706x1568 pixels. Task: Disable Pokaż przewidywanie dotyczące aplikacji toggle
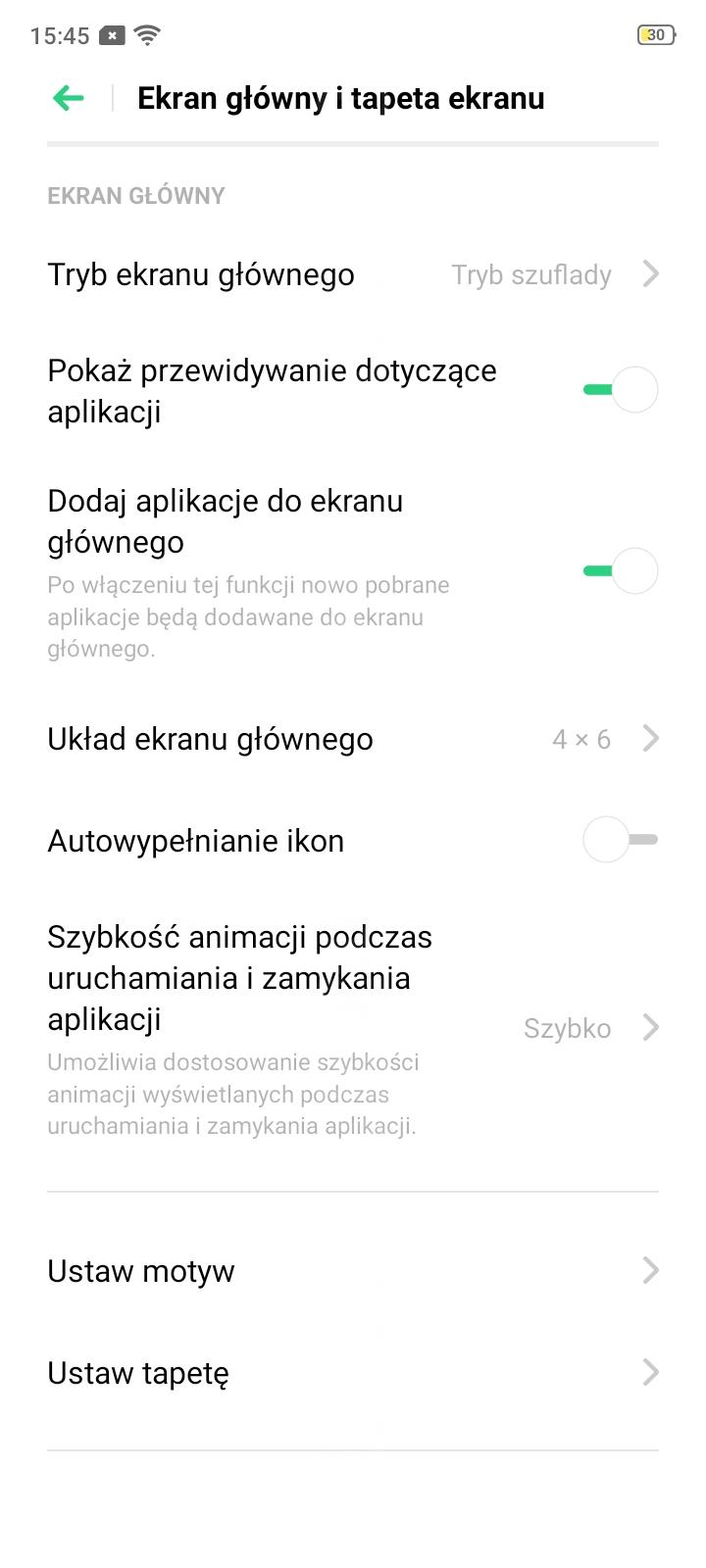[620, 390]
